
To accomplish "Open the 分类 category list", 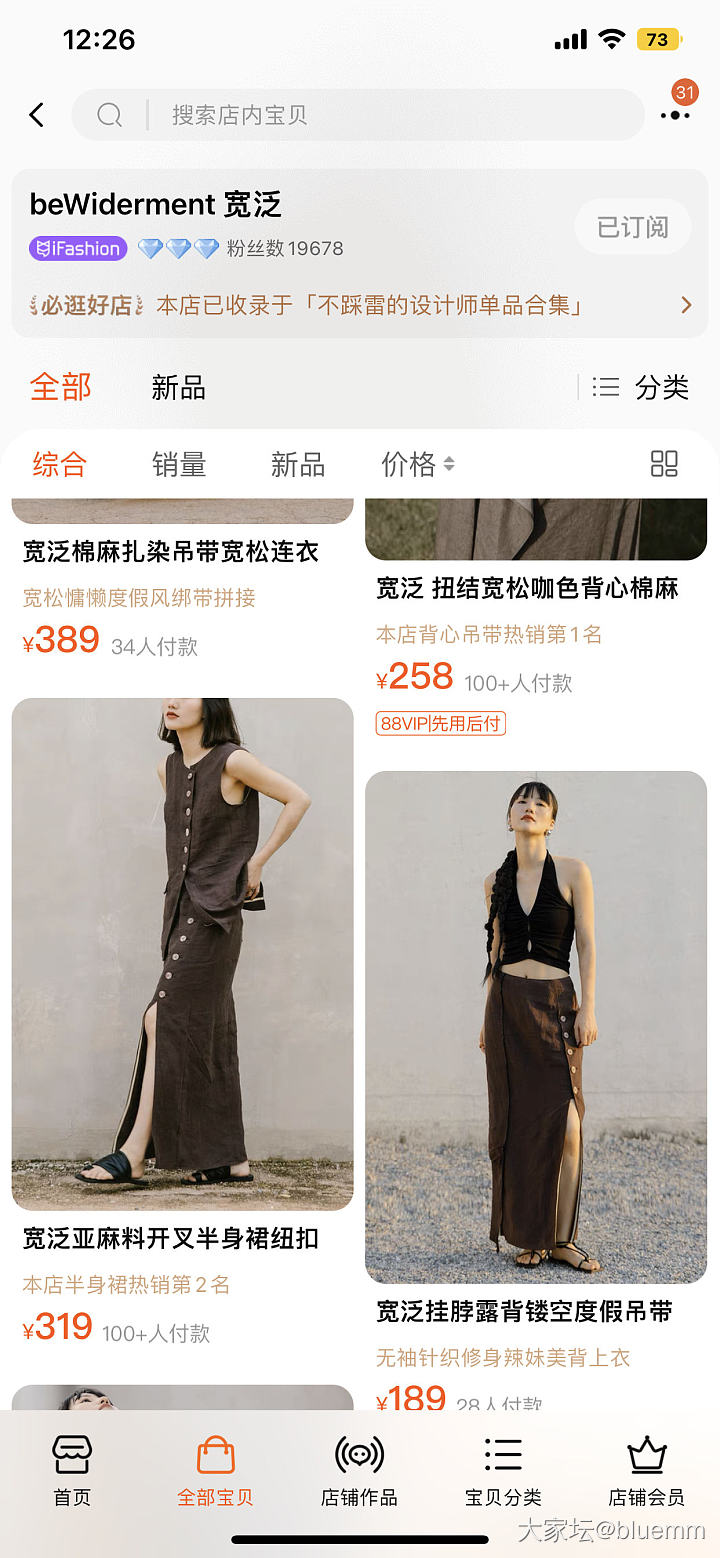I will tap(640, 387).
